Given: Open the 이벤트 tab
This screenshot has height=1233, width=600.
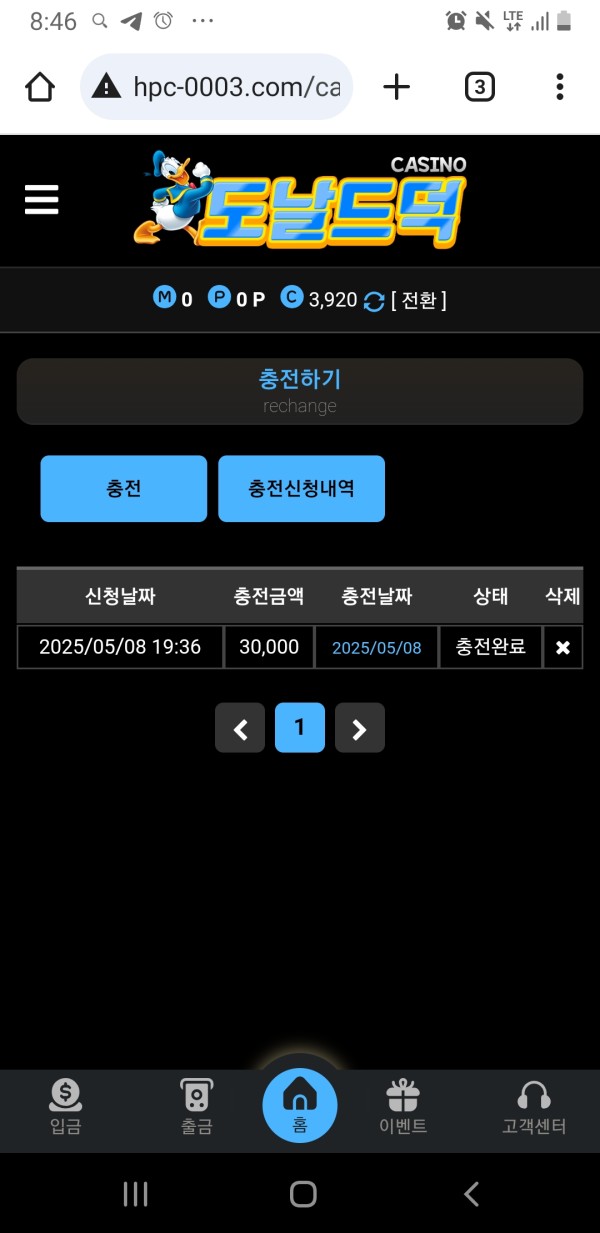Looking at the screenshot, I should [x=403, y=1108].
